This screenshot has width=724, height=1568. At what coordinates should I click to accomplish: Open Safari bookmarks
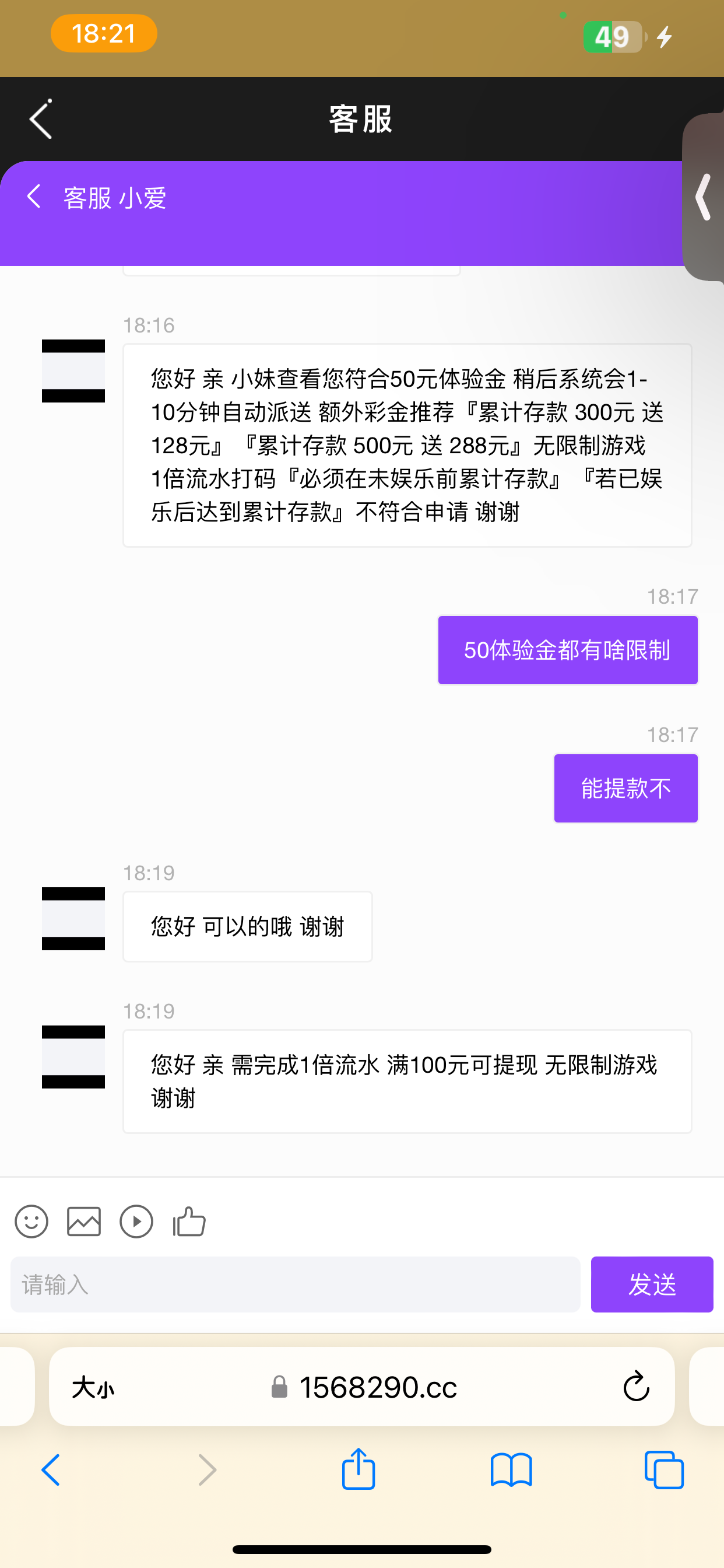511,1470
